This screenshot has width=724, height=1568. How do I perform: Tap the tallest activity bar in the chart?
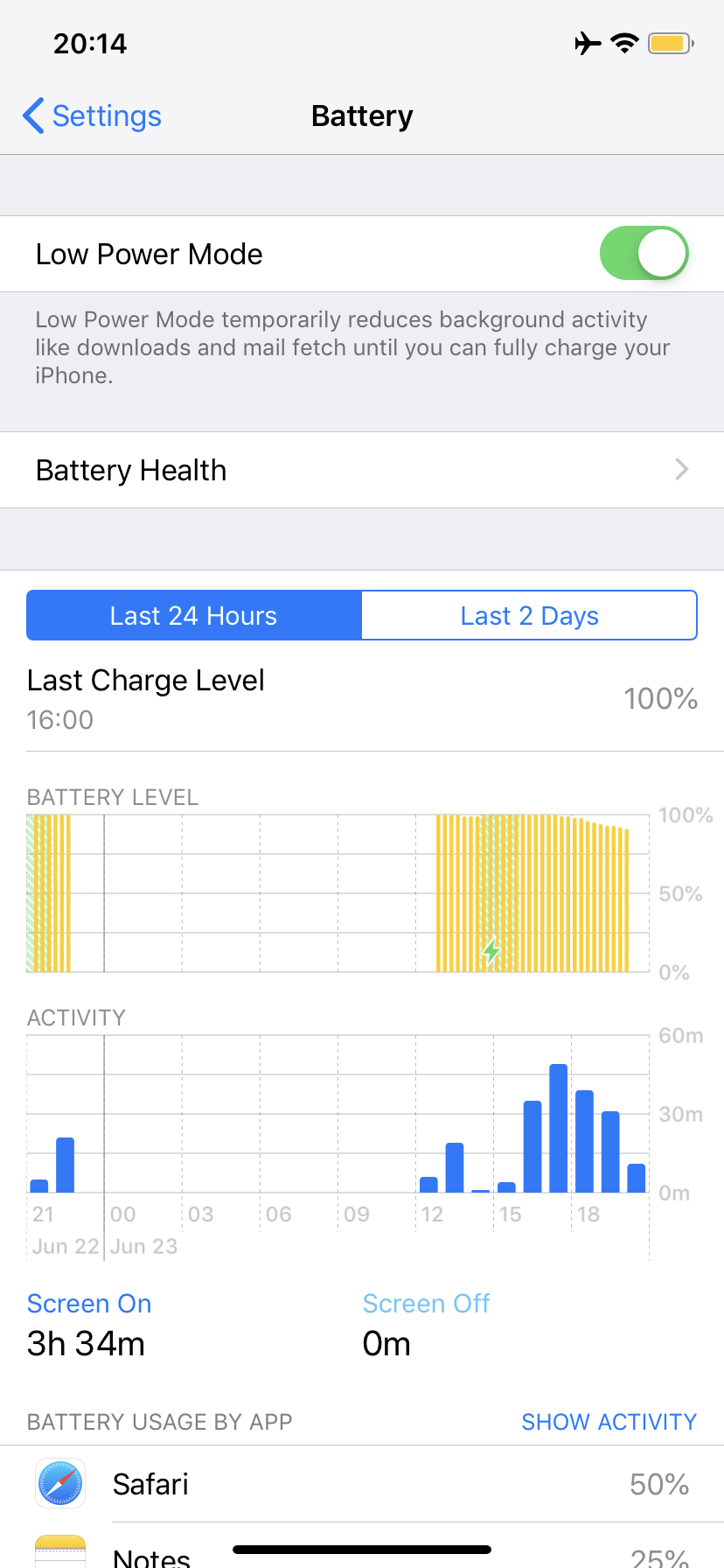(x=559, y=1128)
